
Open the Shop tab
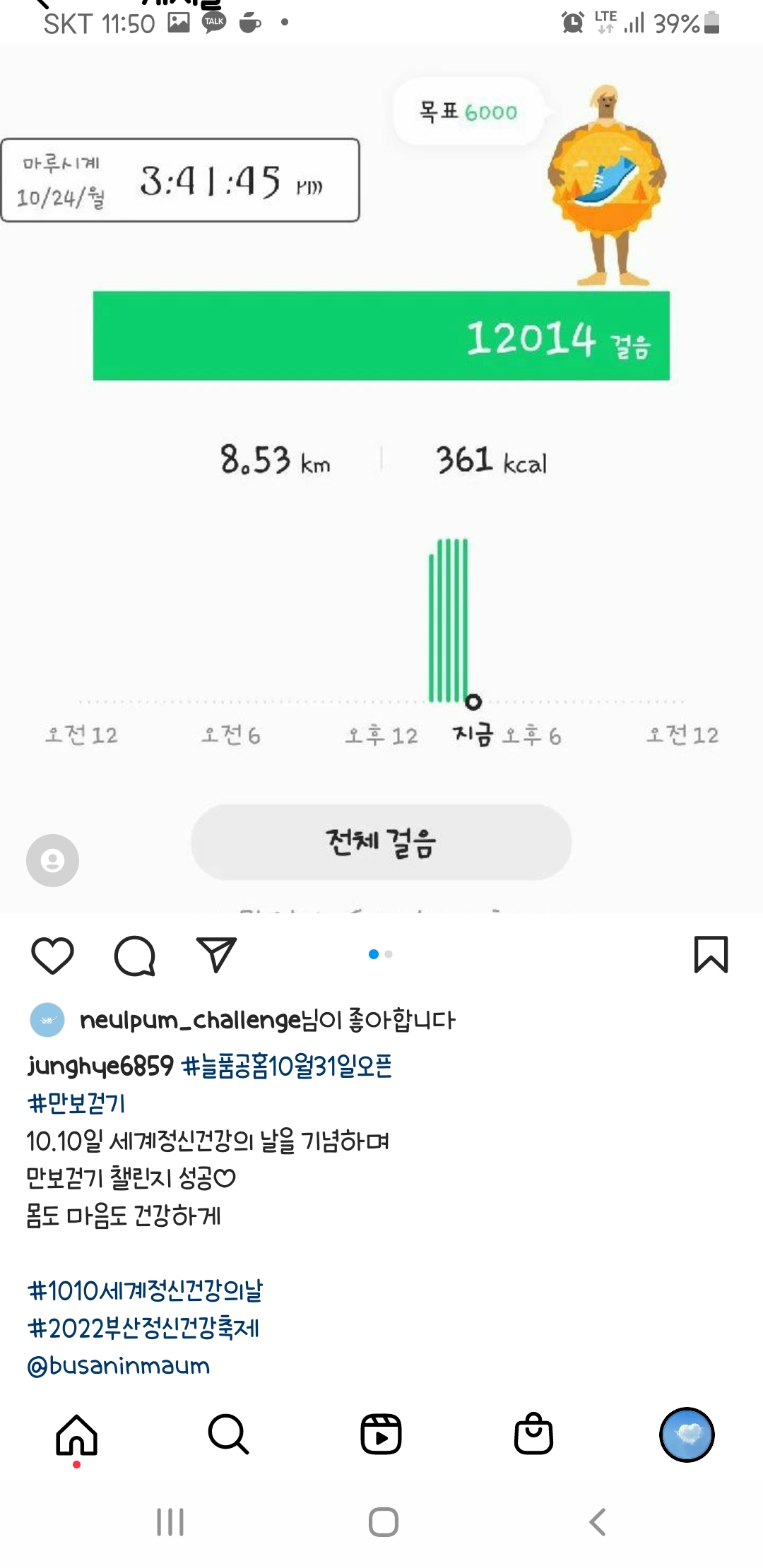533,1435
